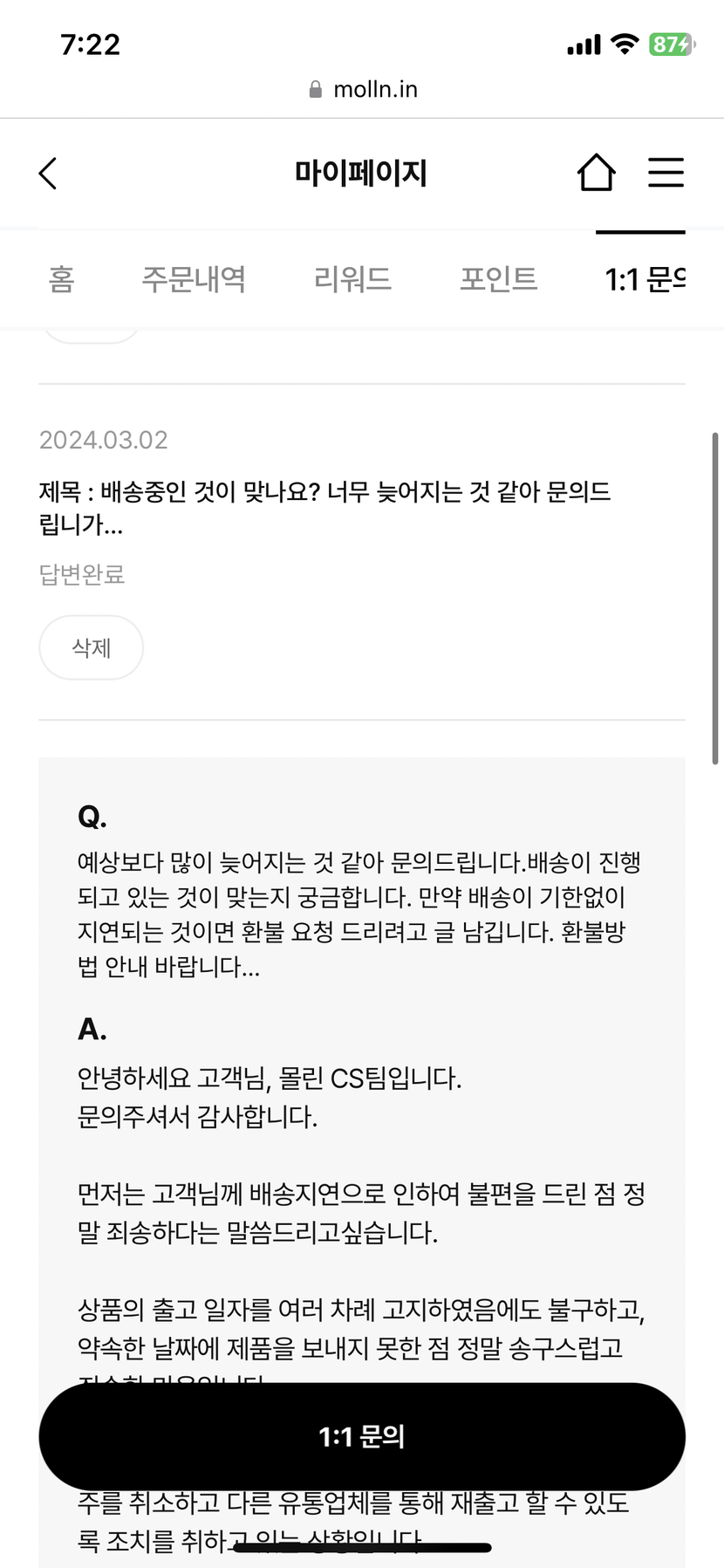Collapse the 배송중인 것이 맞나요 inquiry
Image resolution: width=724 pixels, height=1568 pixels.
pos(324,508)
